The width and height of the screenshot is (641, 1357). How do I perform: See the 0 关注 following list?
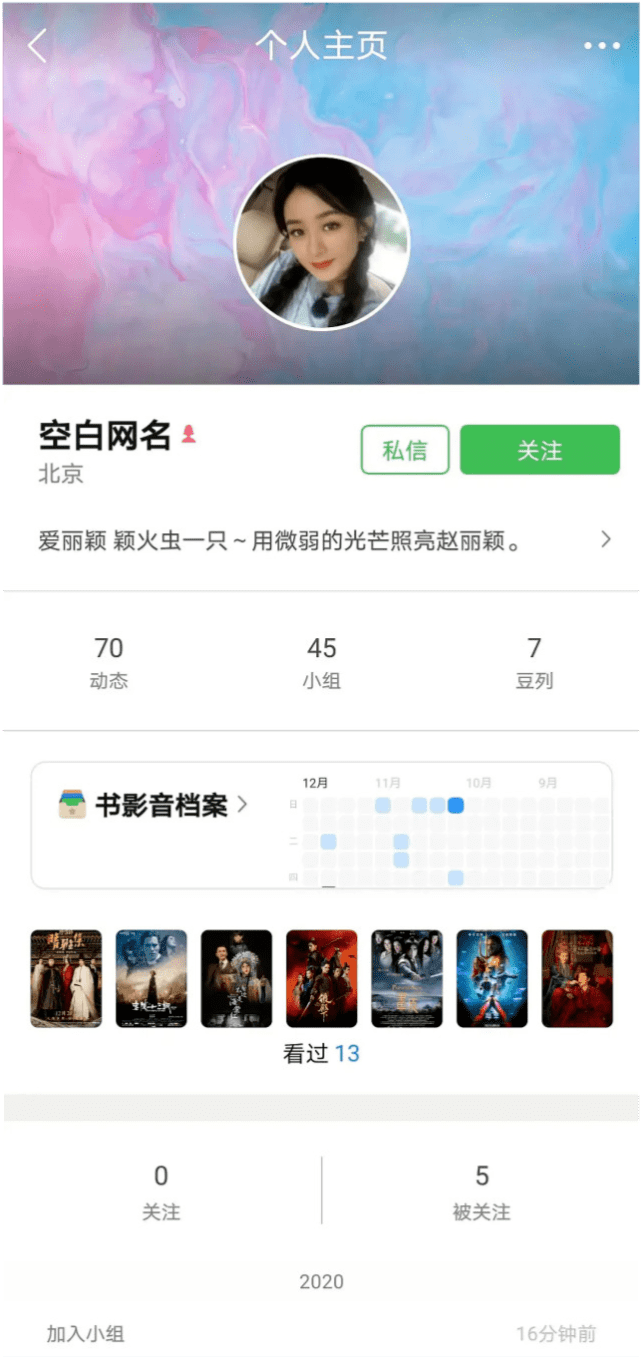(161, 1191)
